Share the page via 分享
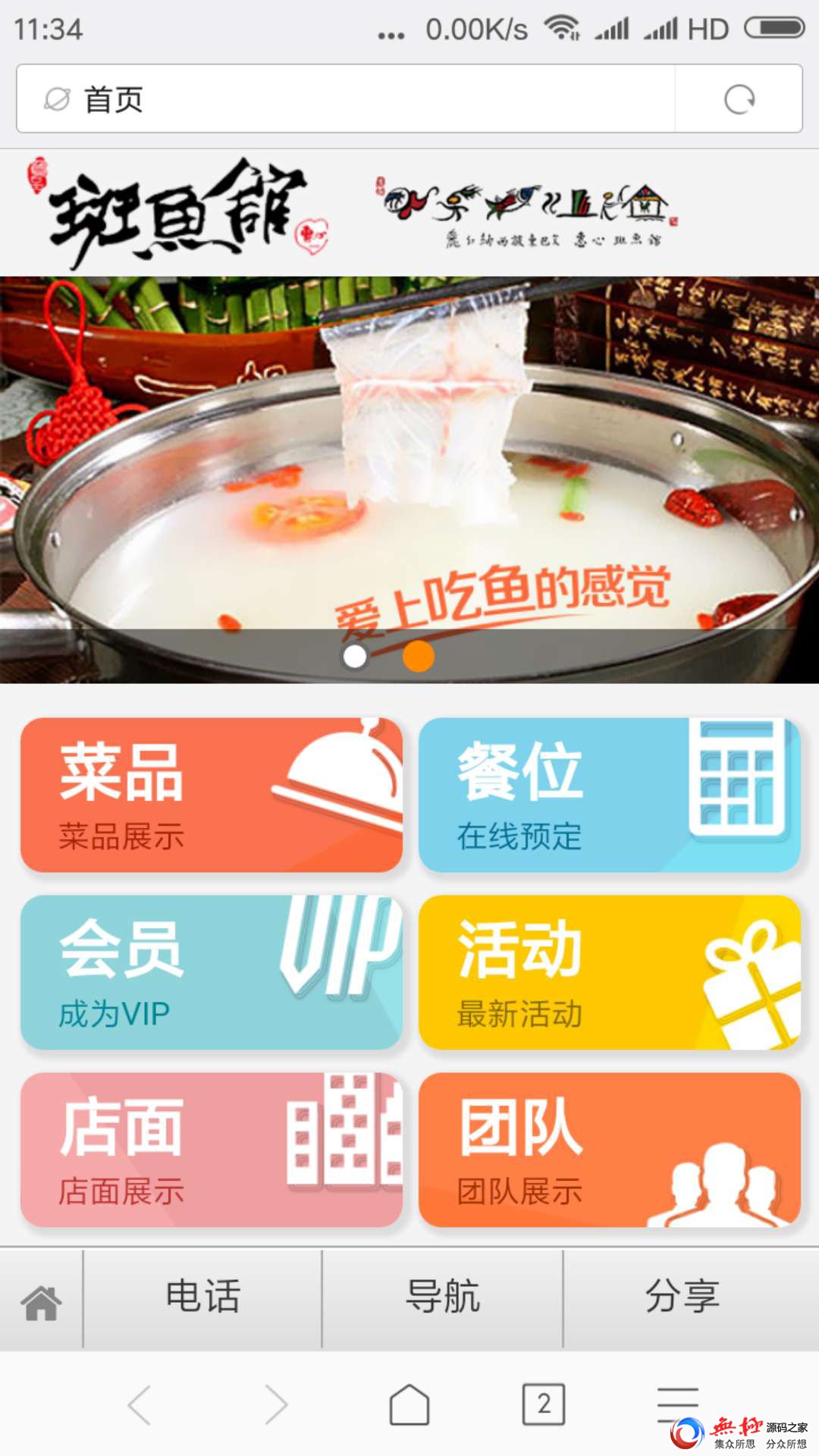The width and height of the screenshot is (819, 1456). 682,1297
